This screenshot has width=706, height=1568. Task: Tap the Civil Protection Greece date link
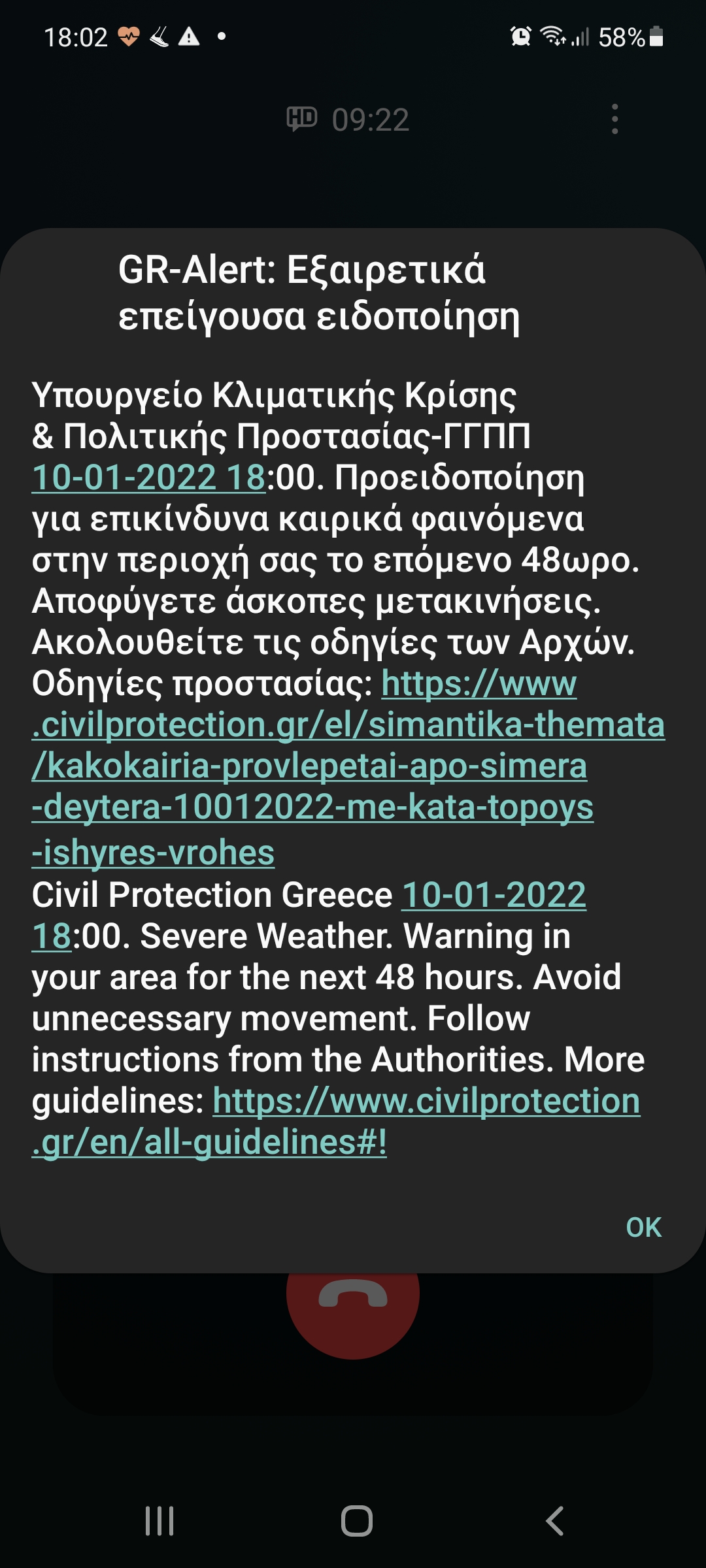pos(494,894)
